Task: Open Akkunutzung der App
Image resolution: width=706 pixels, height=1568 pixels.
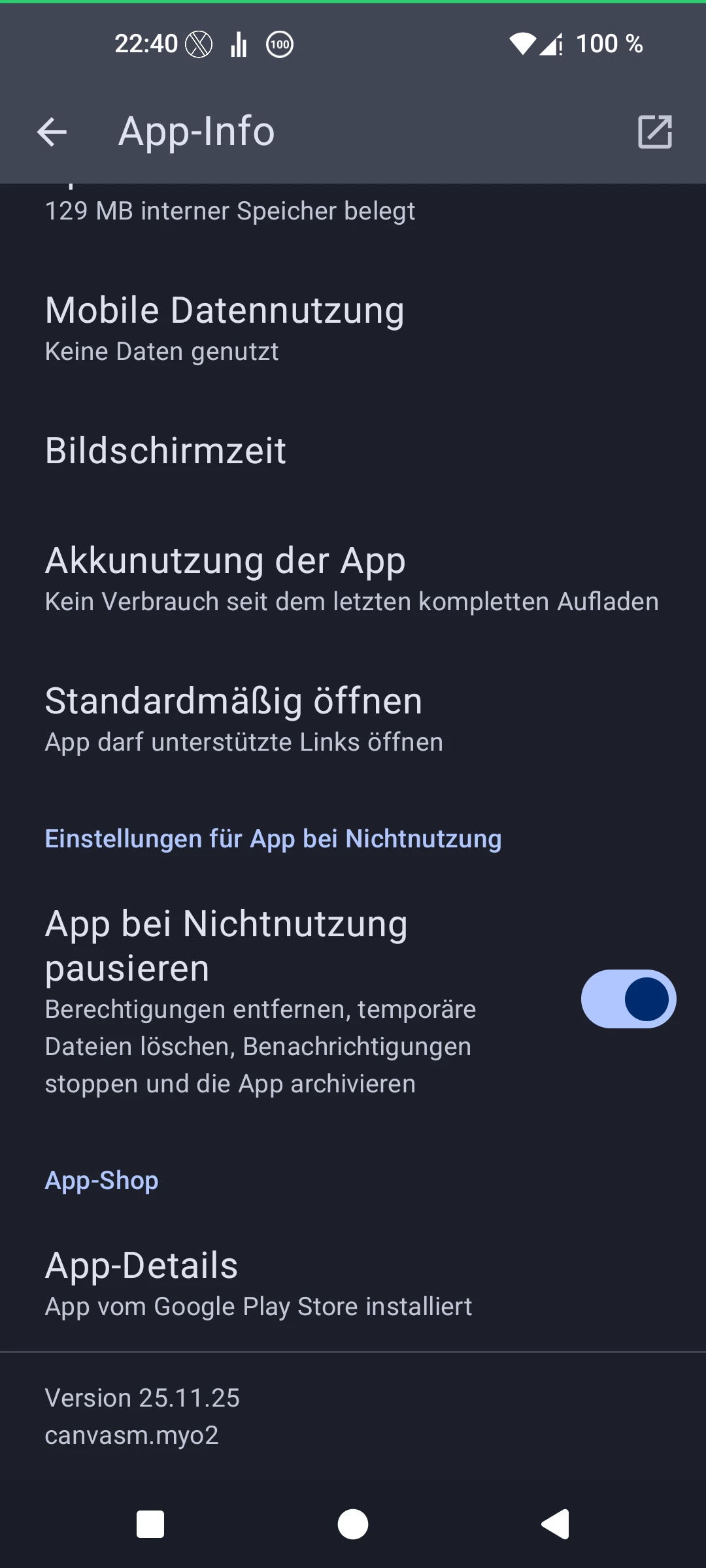Action: [x=353, y=579]
